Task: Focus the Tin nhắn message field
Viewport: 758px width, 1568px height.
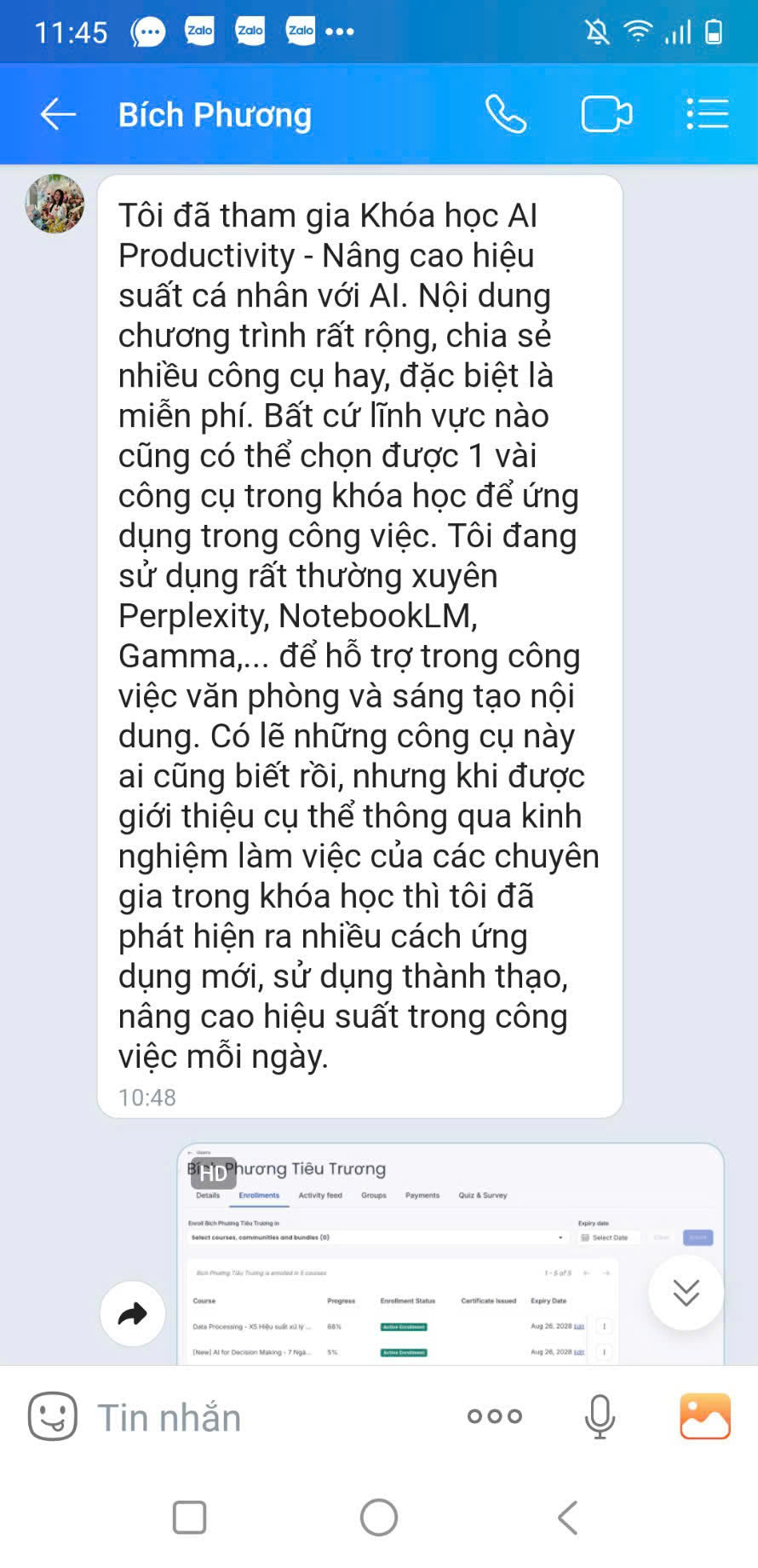Action: coord(273,1418)
